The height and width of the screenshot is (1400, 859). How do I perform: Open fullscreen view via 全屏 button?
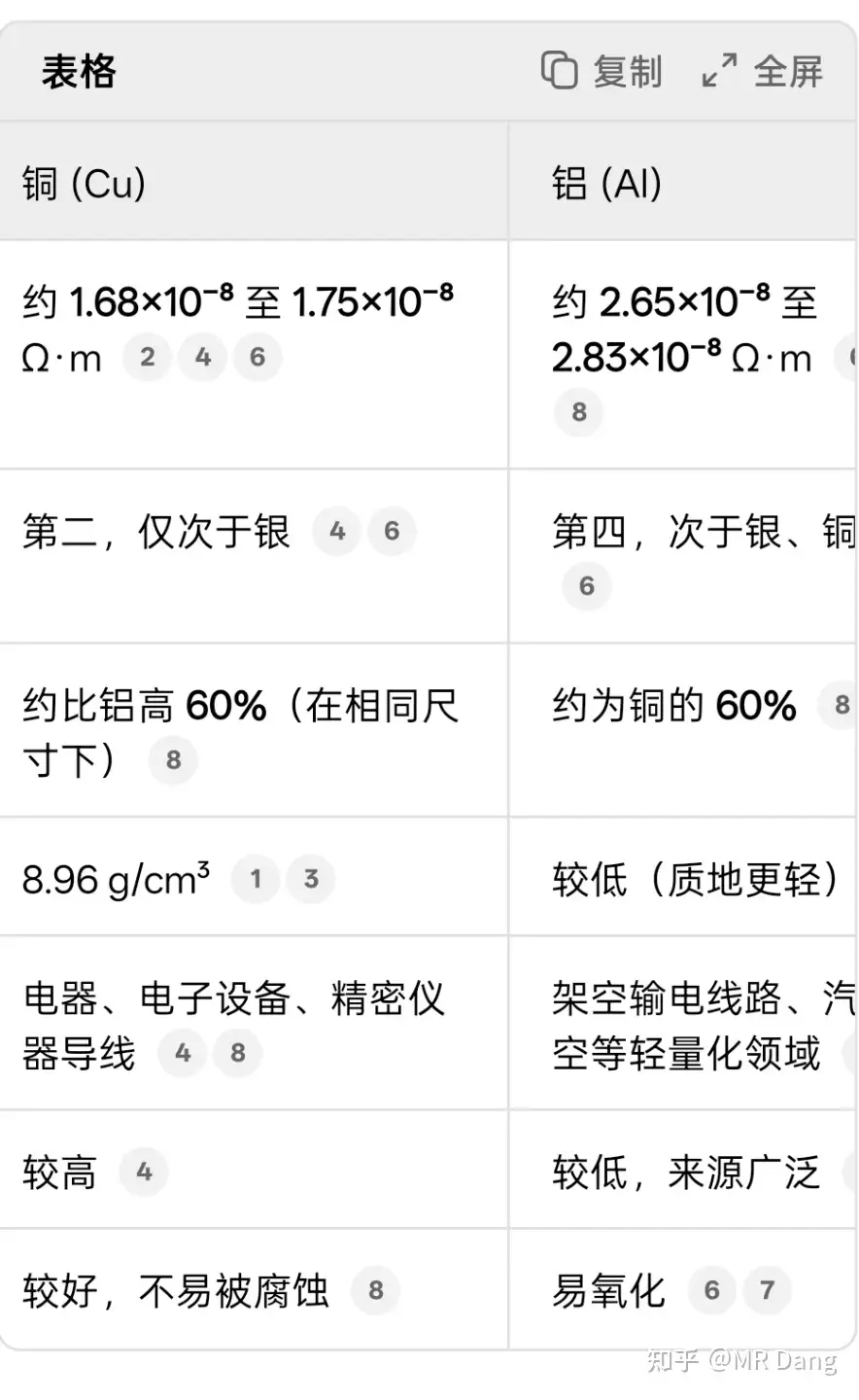pos(787,71)
